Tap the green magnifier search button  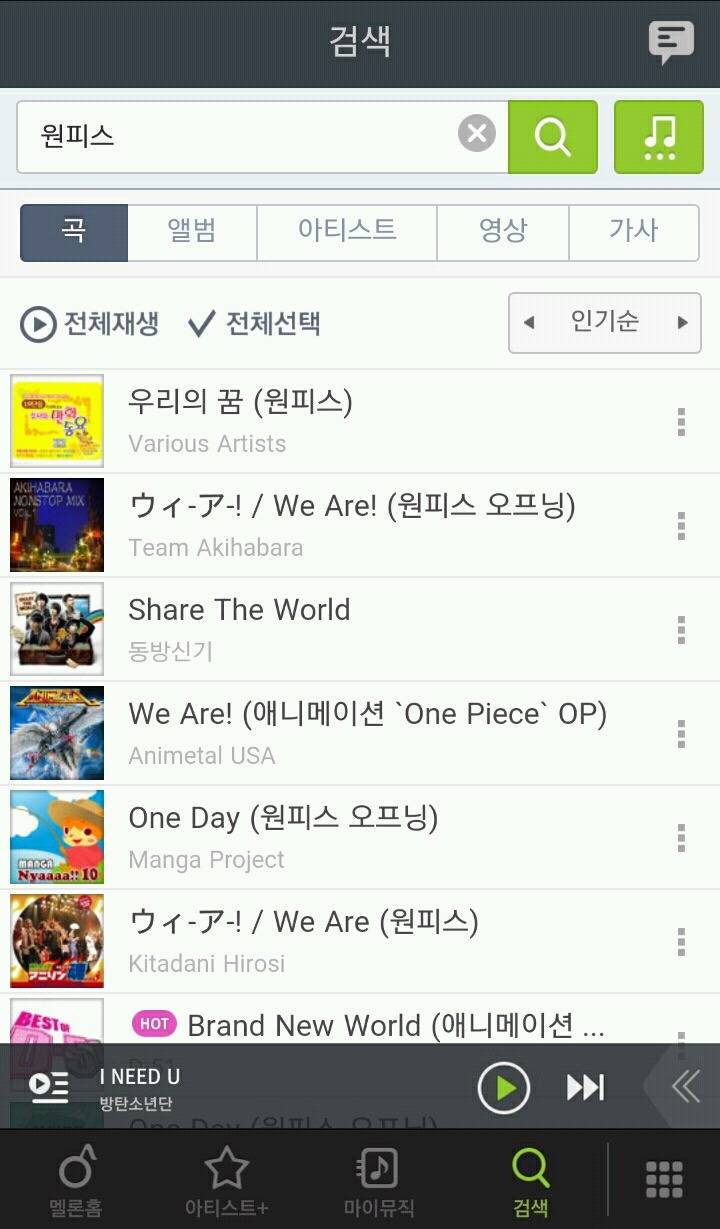pos(553,136)
